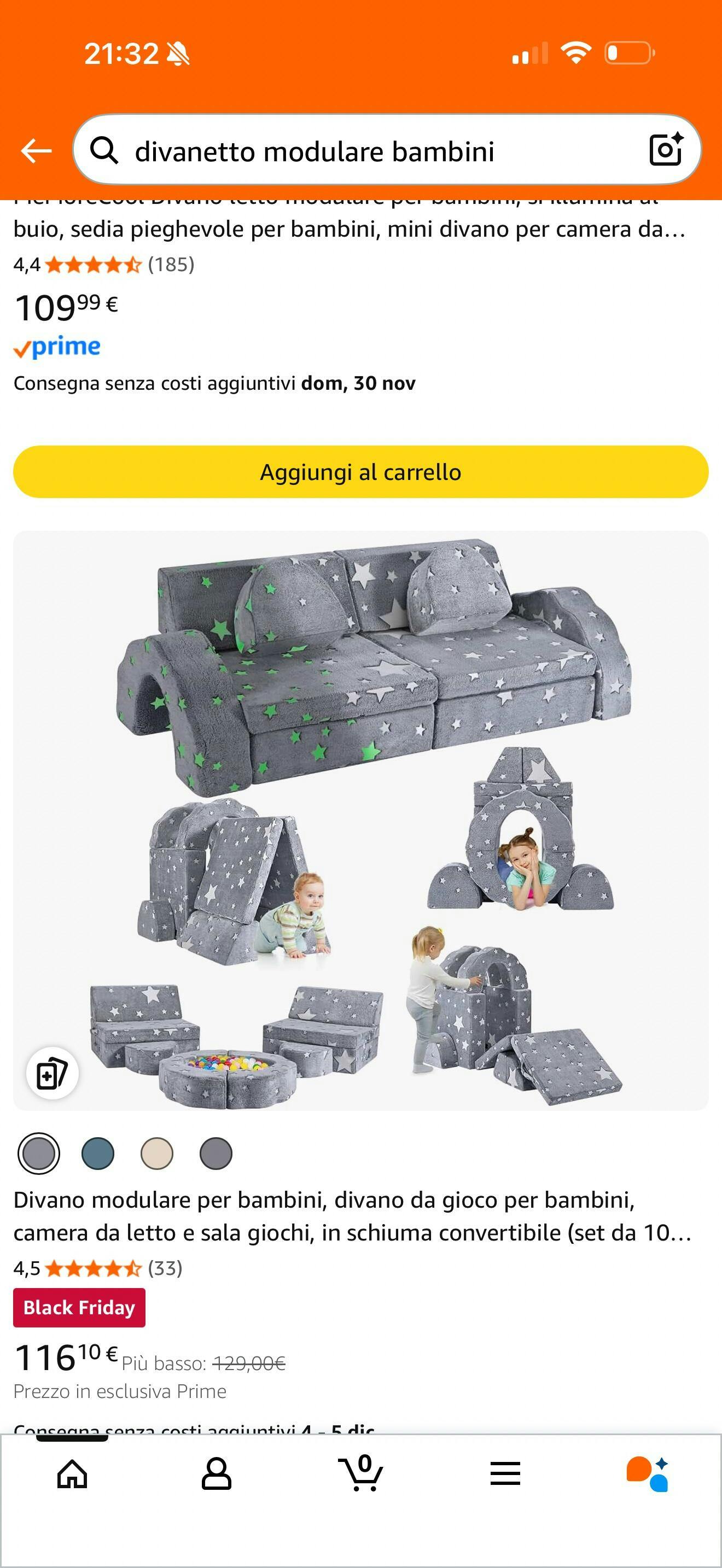Tap the similar items icon on product image
This screenshot has height=1568, width=722.
click(x=53, y=1073)
